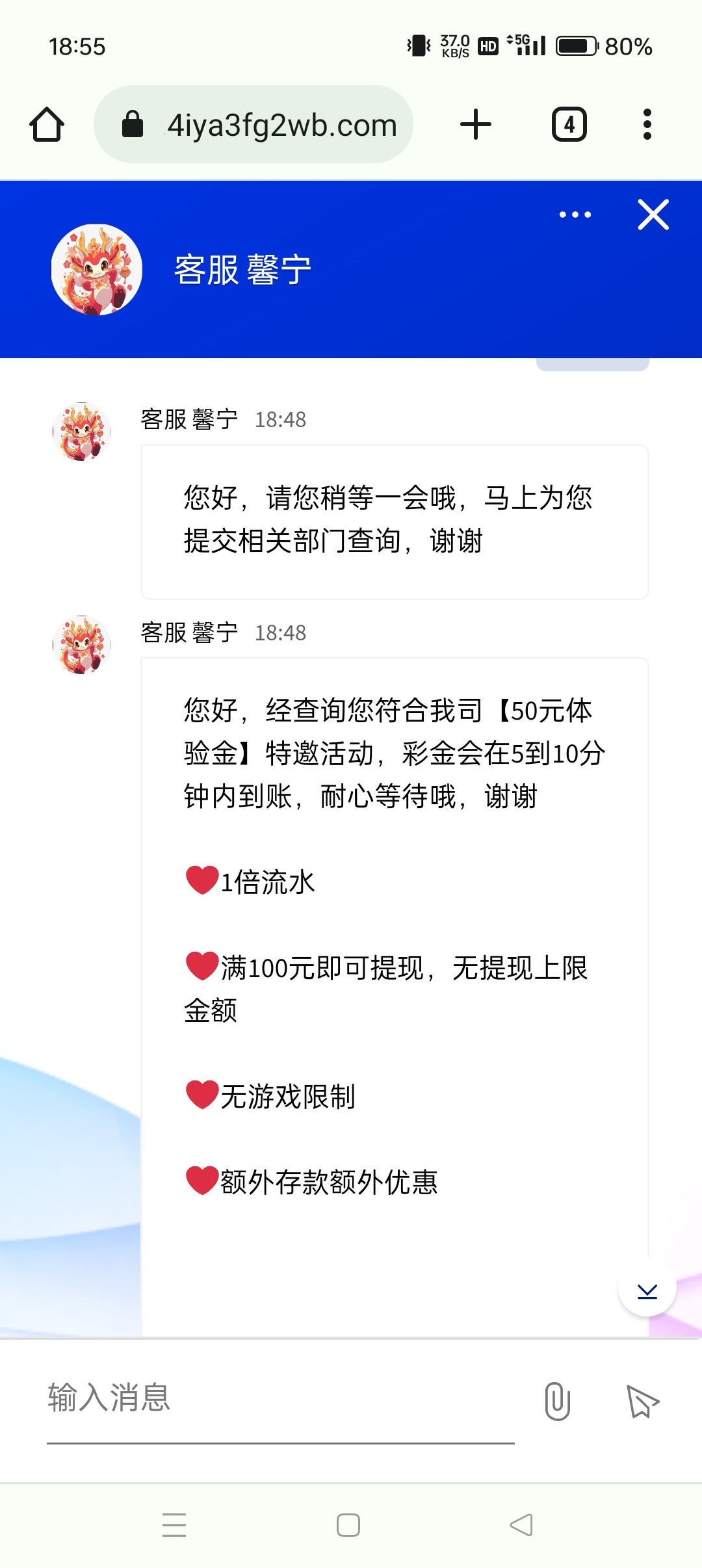Open a new browser tab

[475, 124]
